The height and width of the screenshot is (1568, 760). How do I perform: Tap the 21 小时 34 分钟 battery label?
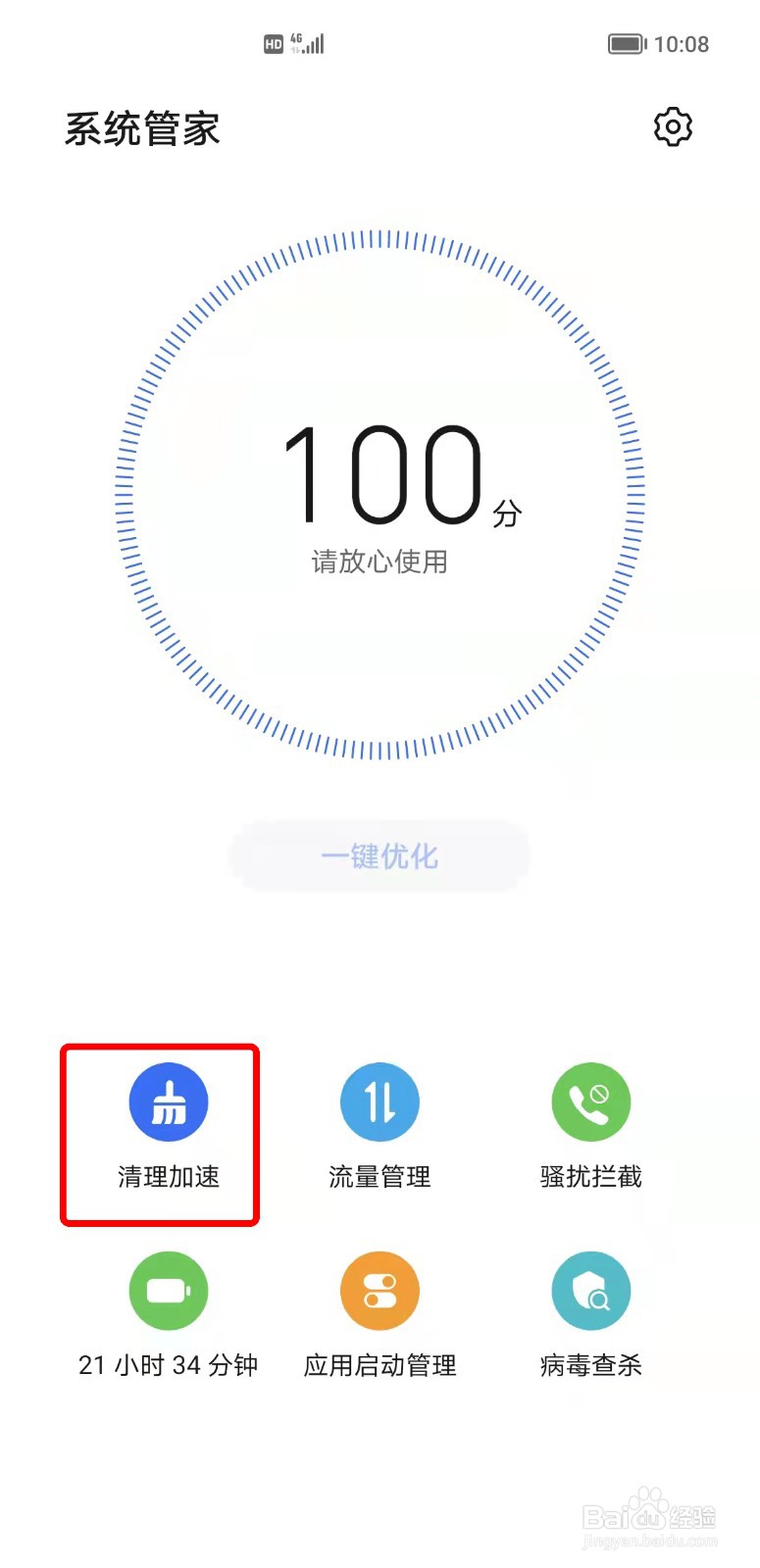[x=168, y=1365]
